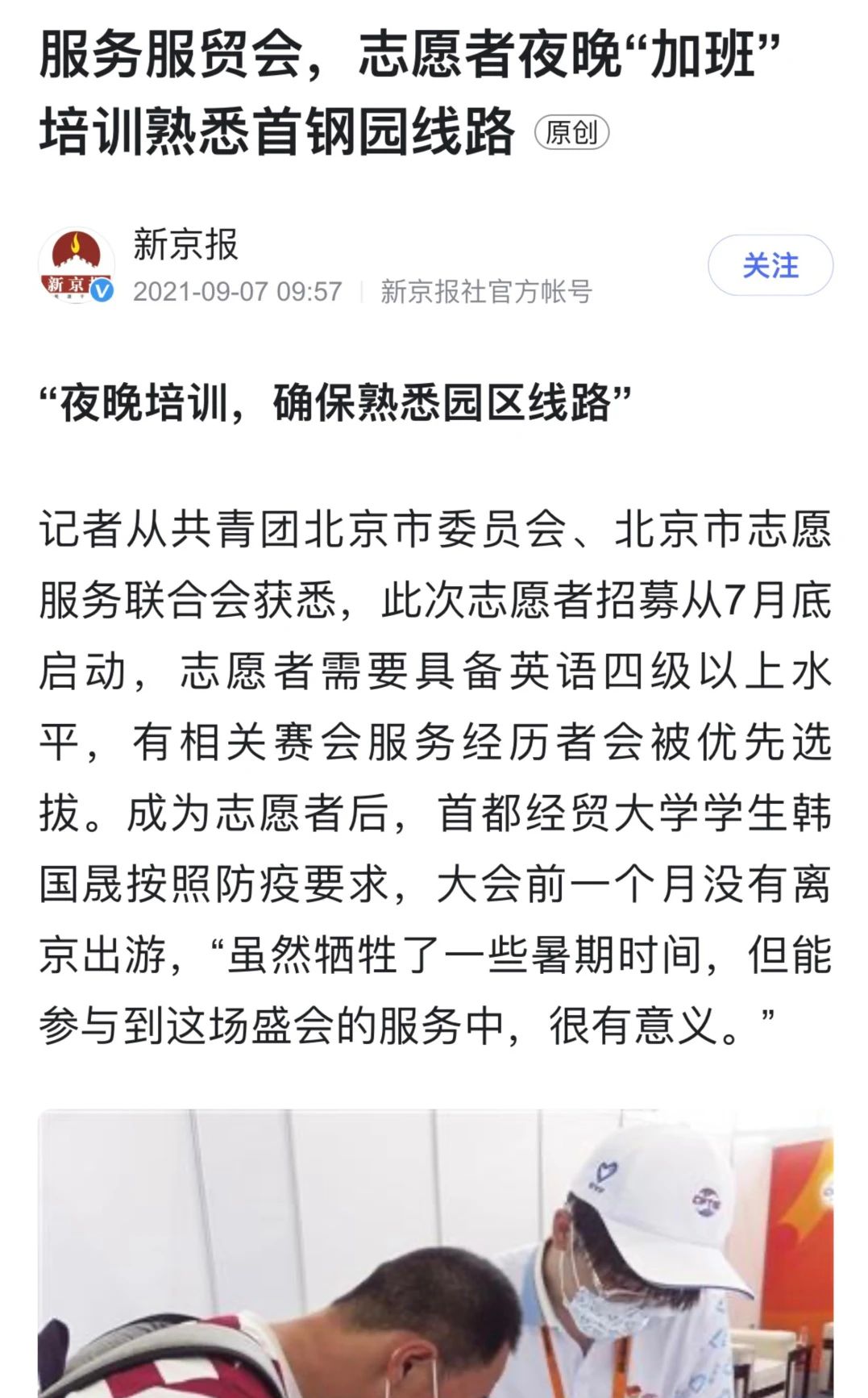Open the 新京报 account name link
This screenshot has width=868, height=1398.
pos(185,245)
